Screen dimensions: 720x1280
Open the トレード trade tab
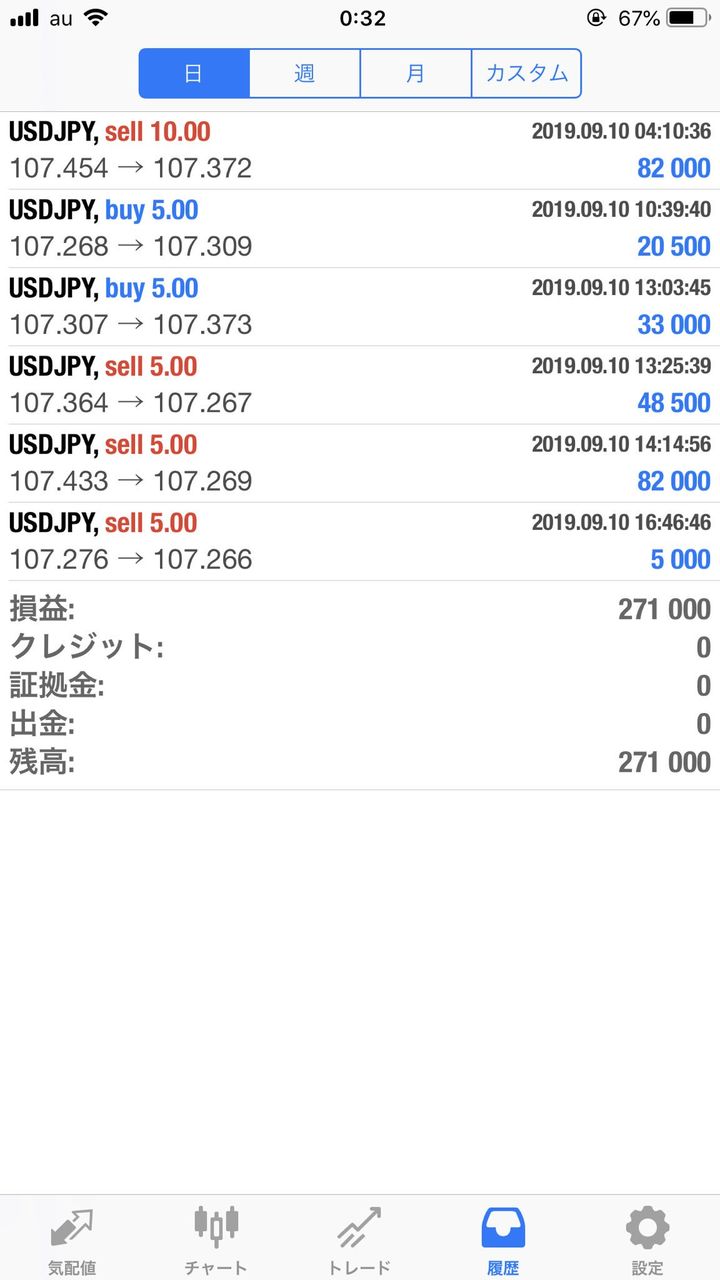point(360,1240)
